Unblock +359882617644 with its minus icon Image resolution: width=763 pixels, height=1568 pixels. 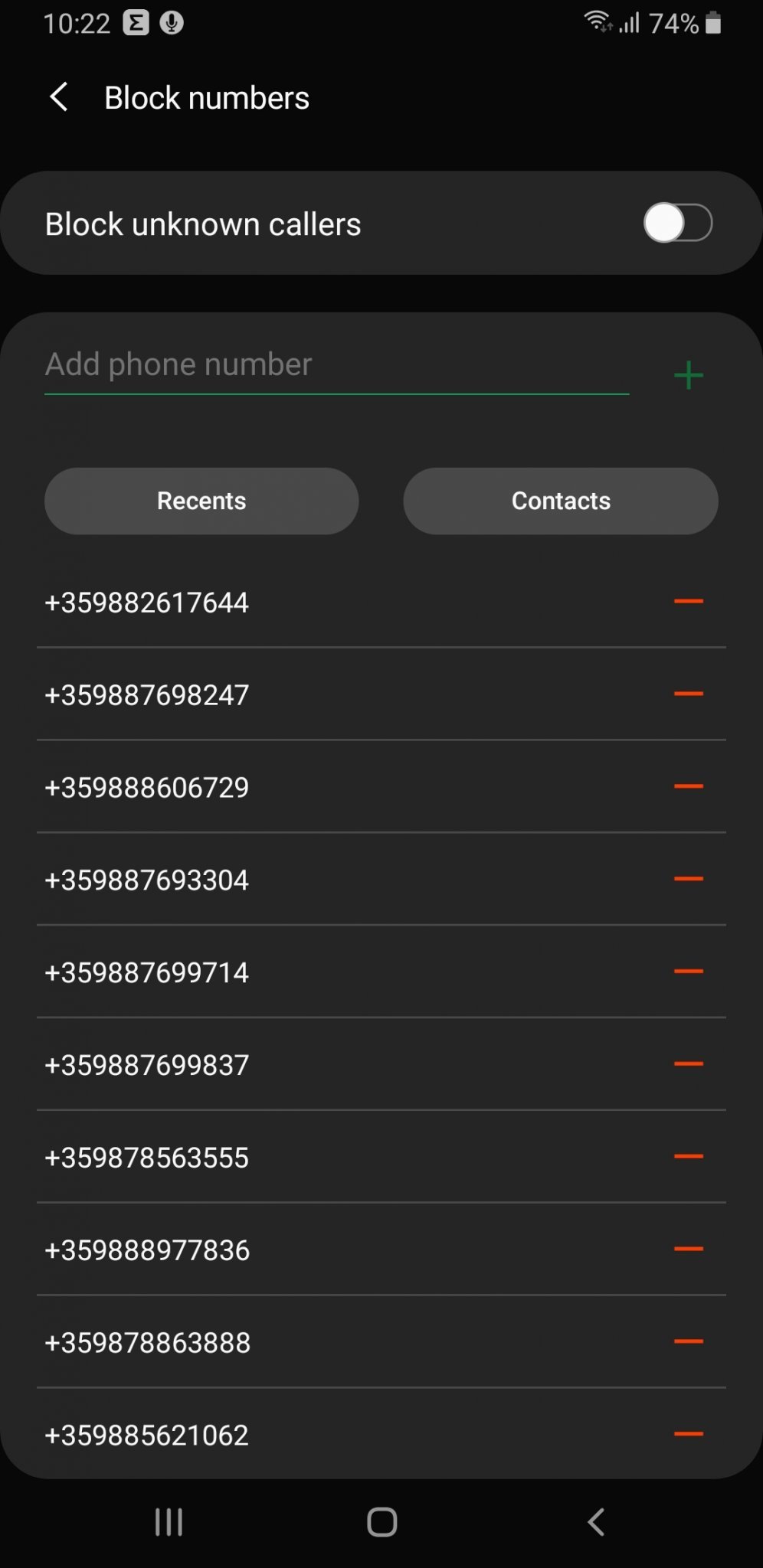(689, 602)
